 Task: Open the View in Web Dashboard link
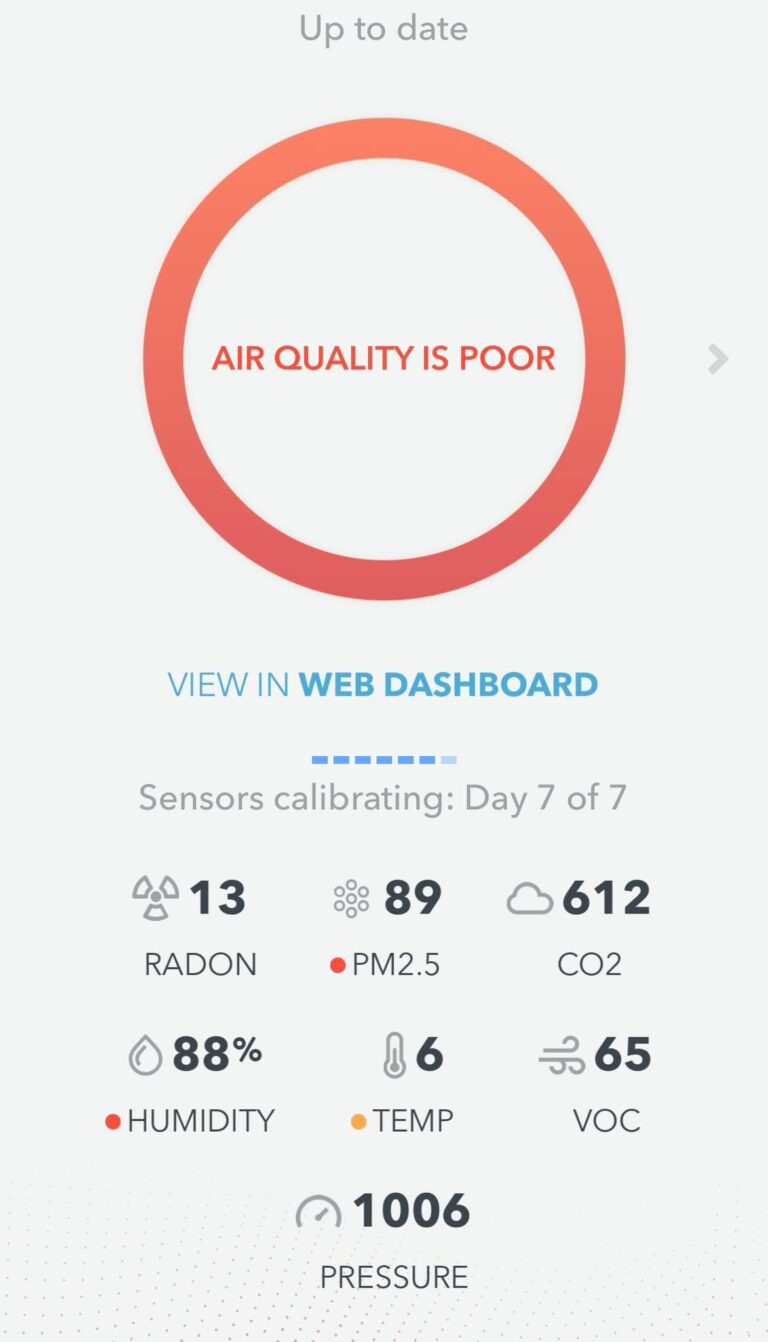(383, 685)
